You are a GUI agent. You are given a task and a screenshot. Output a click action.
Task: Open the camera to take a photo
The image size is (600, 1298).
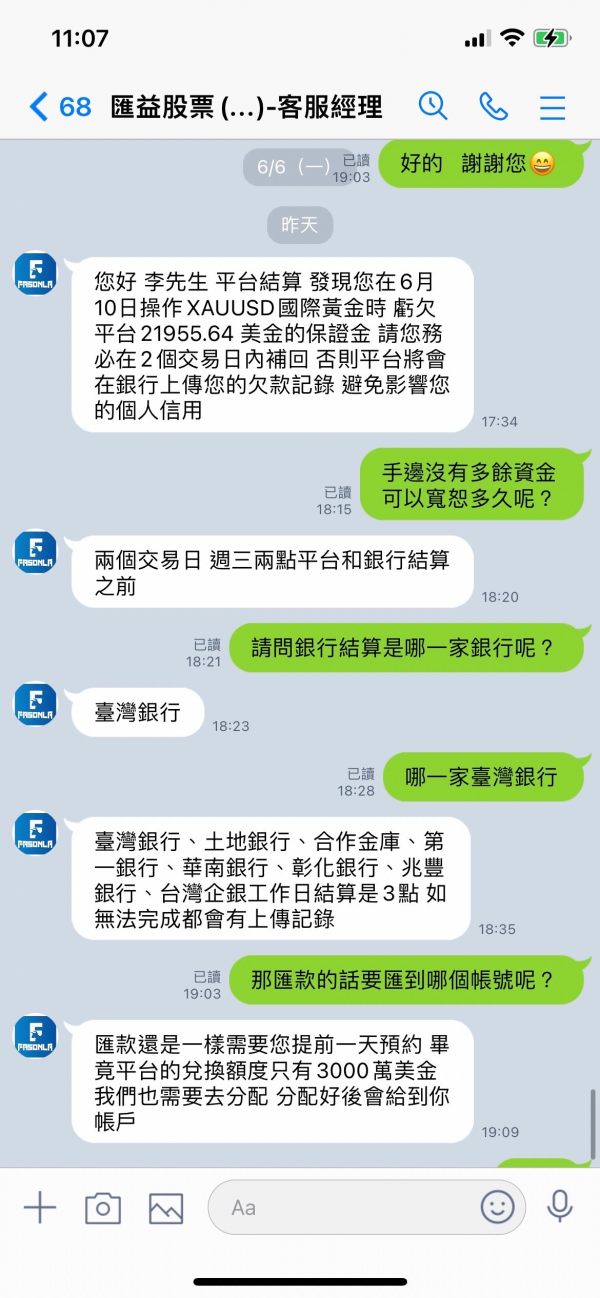(x=103, y=1208)
